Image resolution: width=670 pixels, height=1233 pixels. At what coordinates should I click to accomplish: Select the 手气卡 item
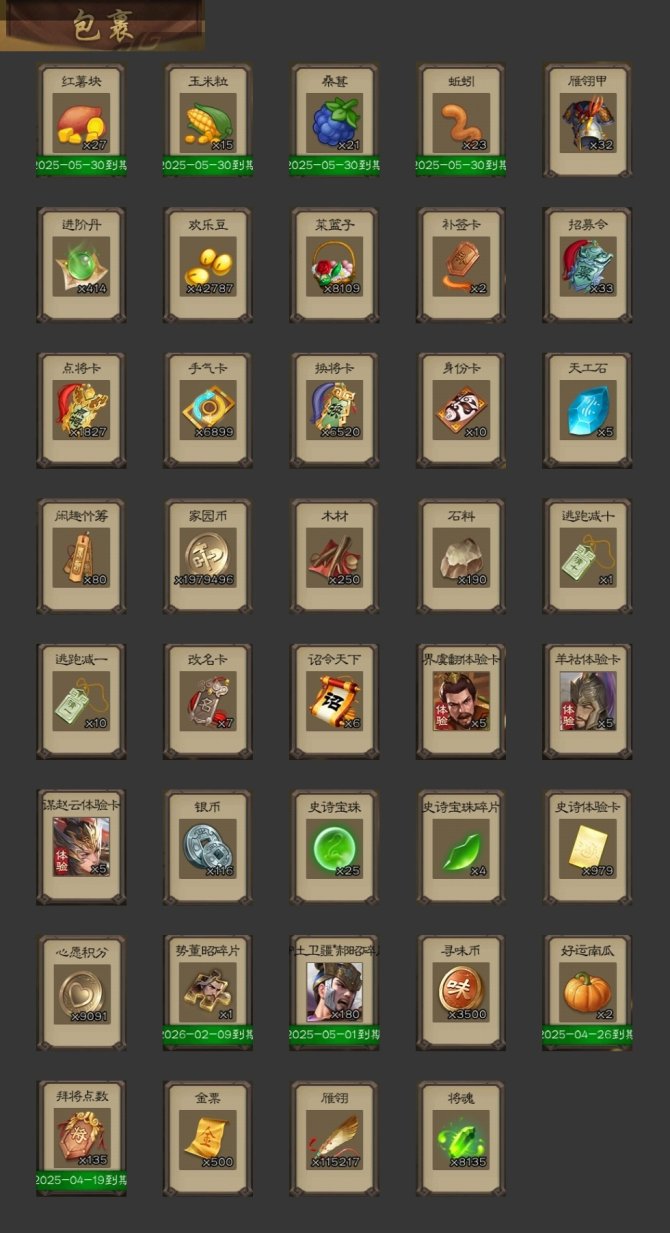tap(208, 410)
